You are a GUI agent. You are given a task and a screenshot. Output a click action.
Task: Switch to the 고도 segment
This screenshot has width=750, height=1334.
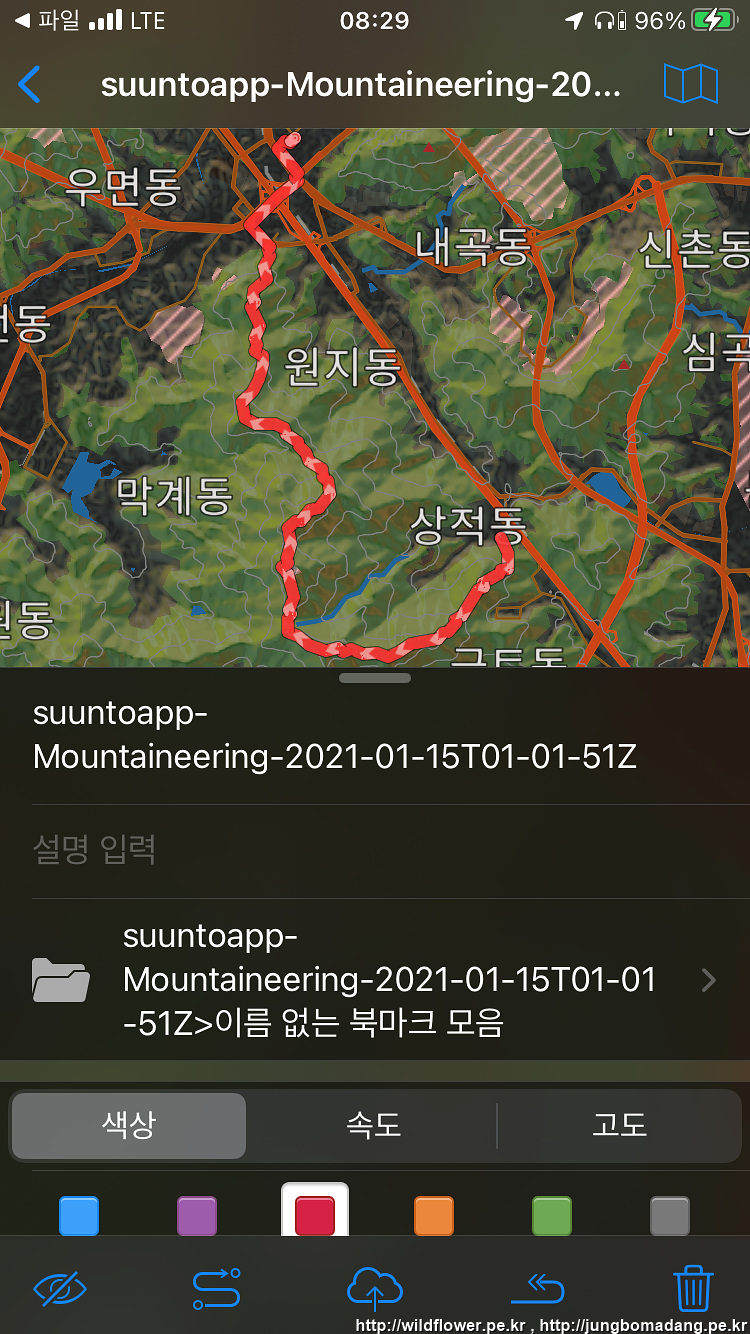click(620, 1125)
